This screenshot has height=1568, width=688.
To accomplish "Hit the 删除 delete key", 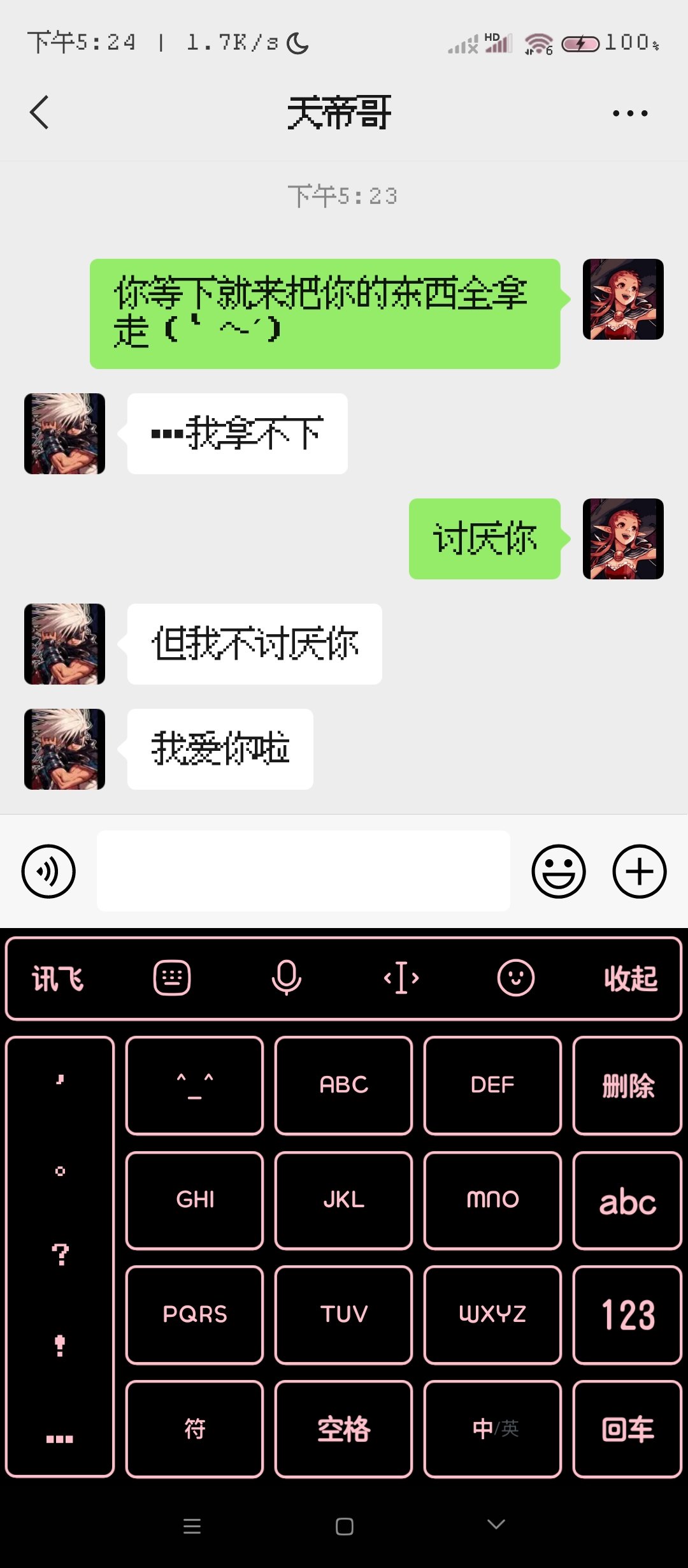I will (627, 1085).
